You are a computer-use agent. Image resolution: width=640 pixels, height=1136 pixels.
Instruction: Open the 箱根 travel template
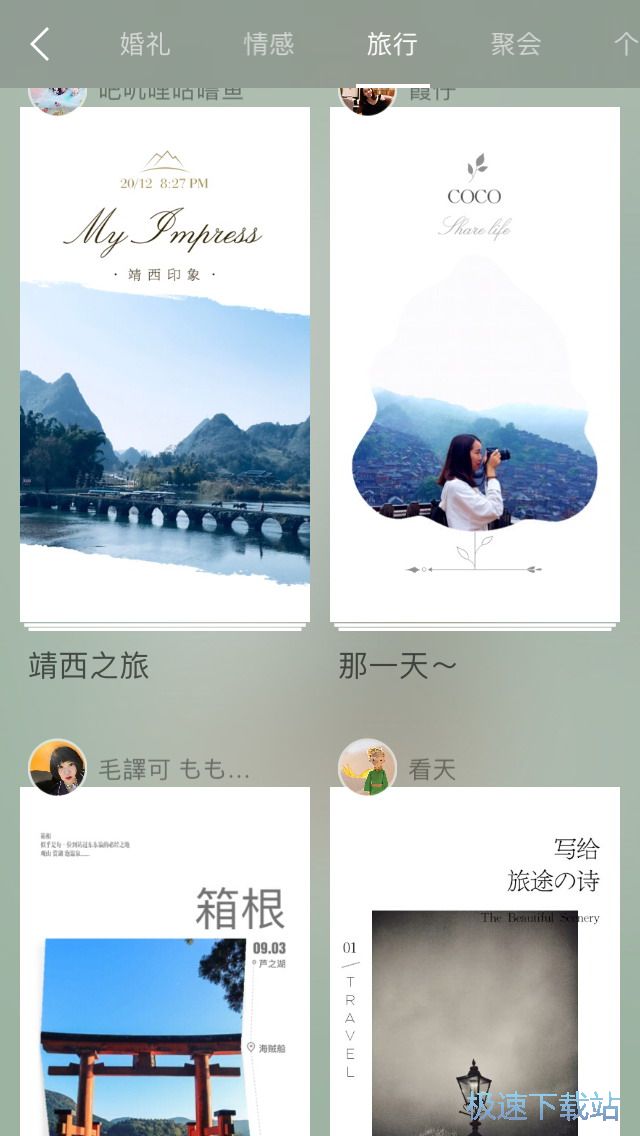pos(165,960)
